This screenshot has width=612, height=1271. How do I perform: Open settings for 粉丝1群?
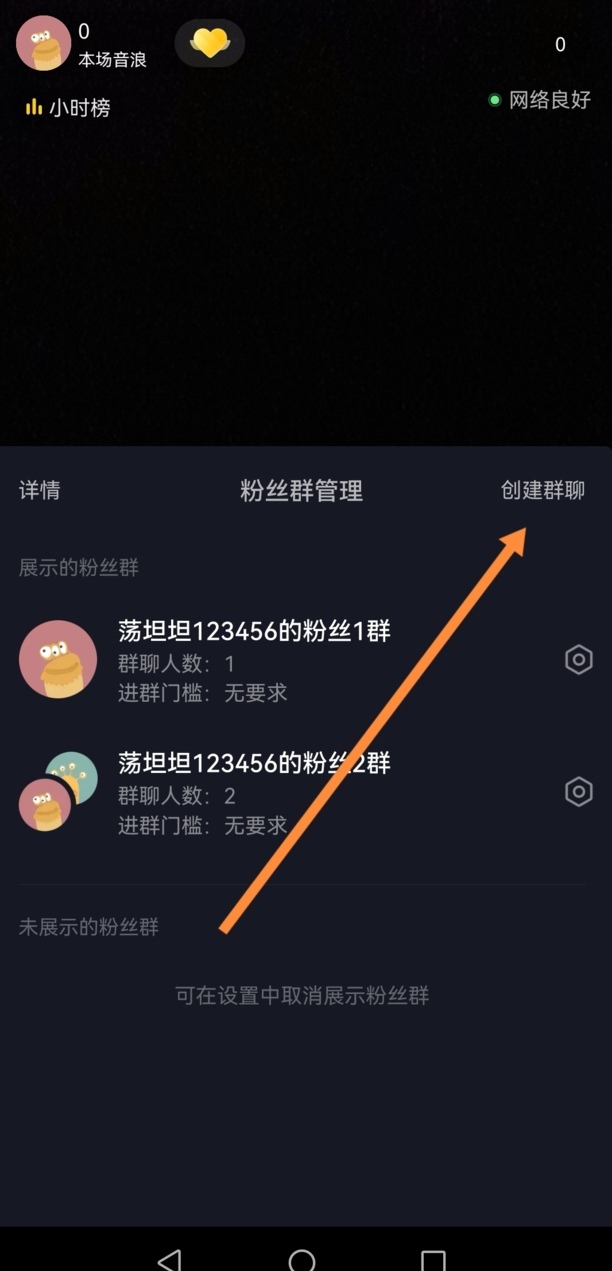(x=579, y=660)
